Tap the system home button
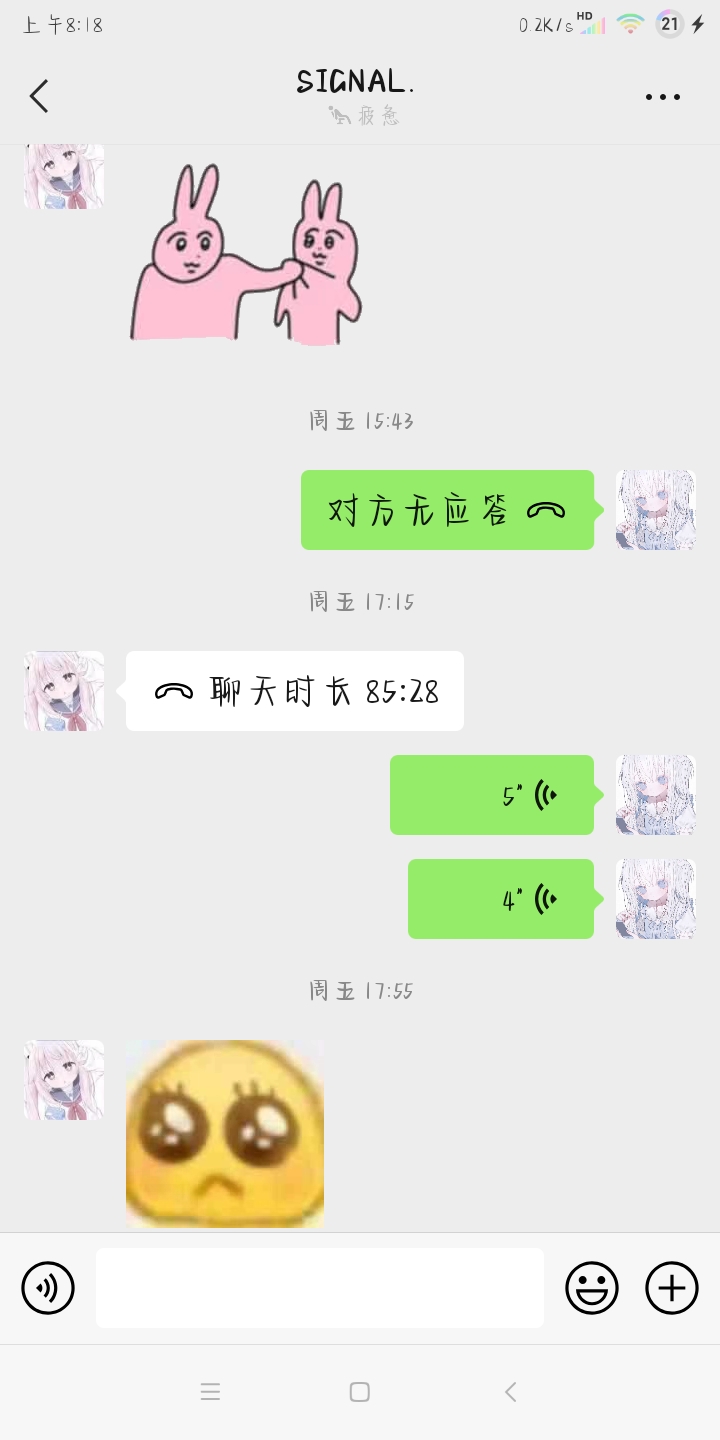The width and height of the screenshot is (720, 1440). tap(360, 1392)
